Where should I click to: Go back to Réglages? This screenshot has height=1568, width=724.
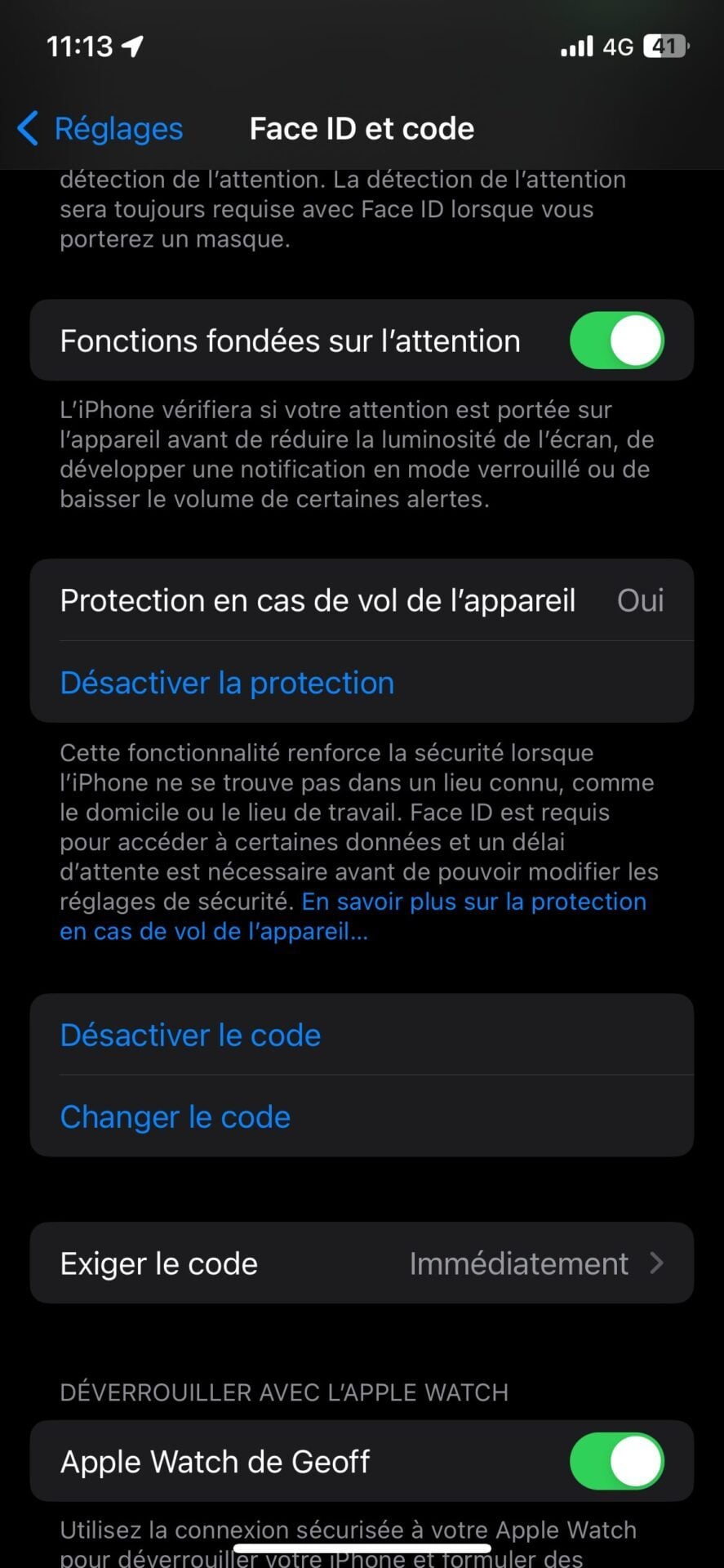click(100, 129)
